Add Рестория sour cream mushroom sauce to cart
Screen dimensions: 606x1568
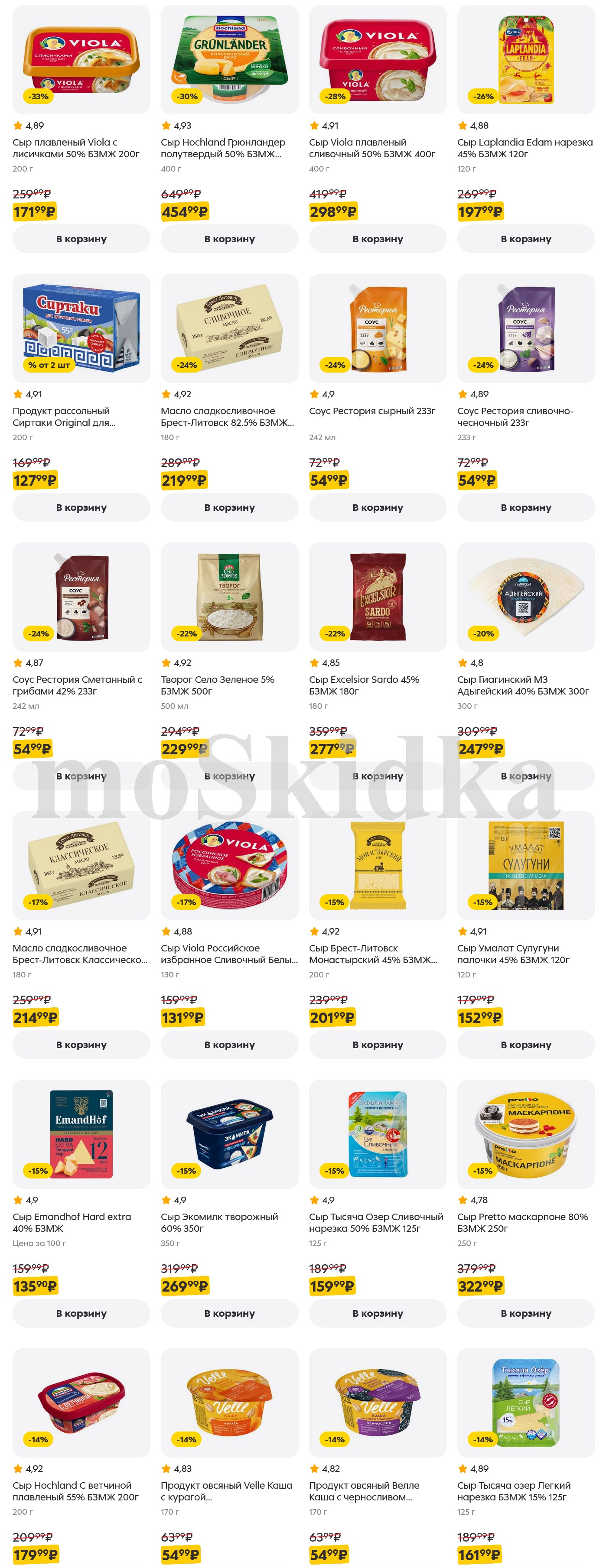pos(81,776)
